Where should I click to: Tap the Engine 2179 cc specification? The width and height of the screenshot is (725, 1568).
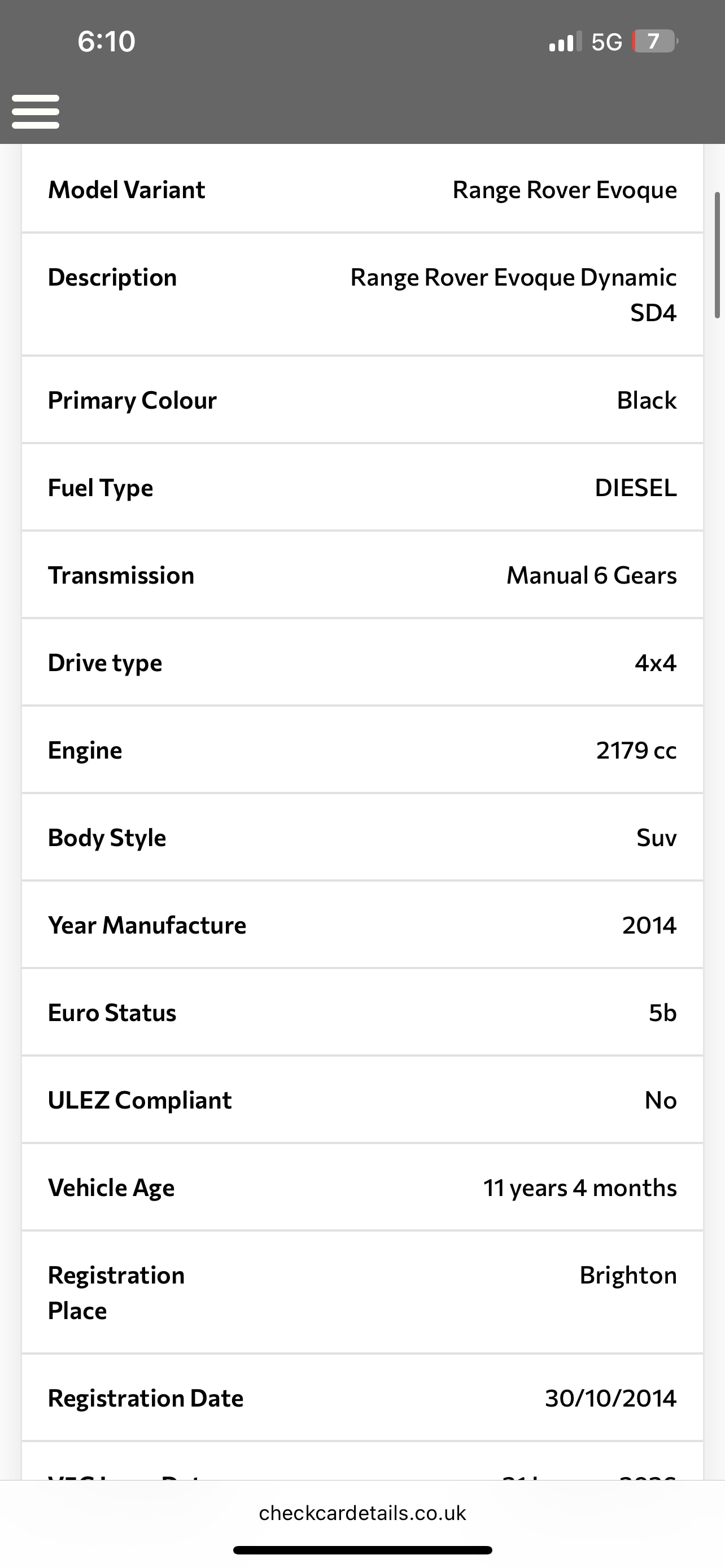pos(636,750)
